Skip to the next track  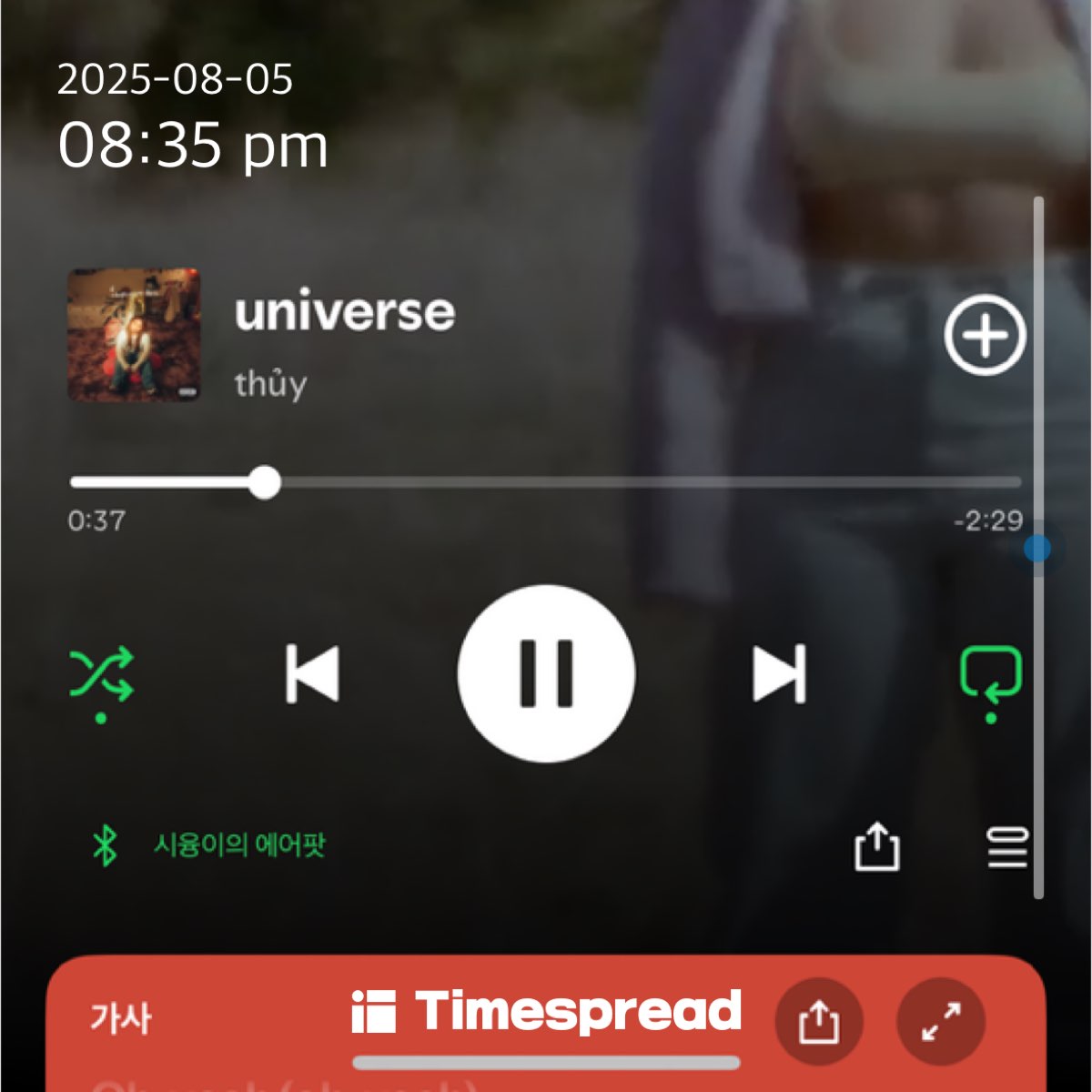(x=779, y=674)
